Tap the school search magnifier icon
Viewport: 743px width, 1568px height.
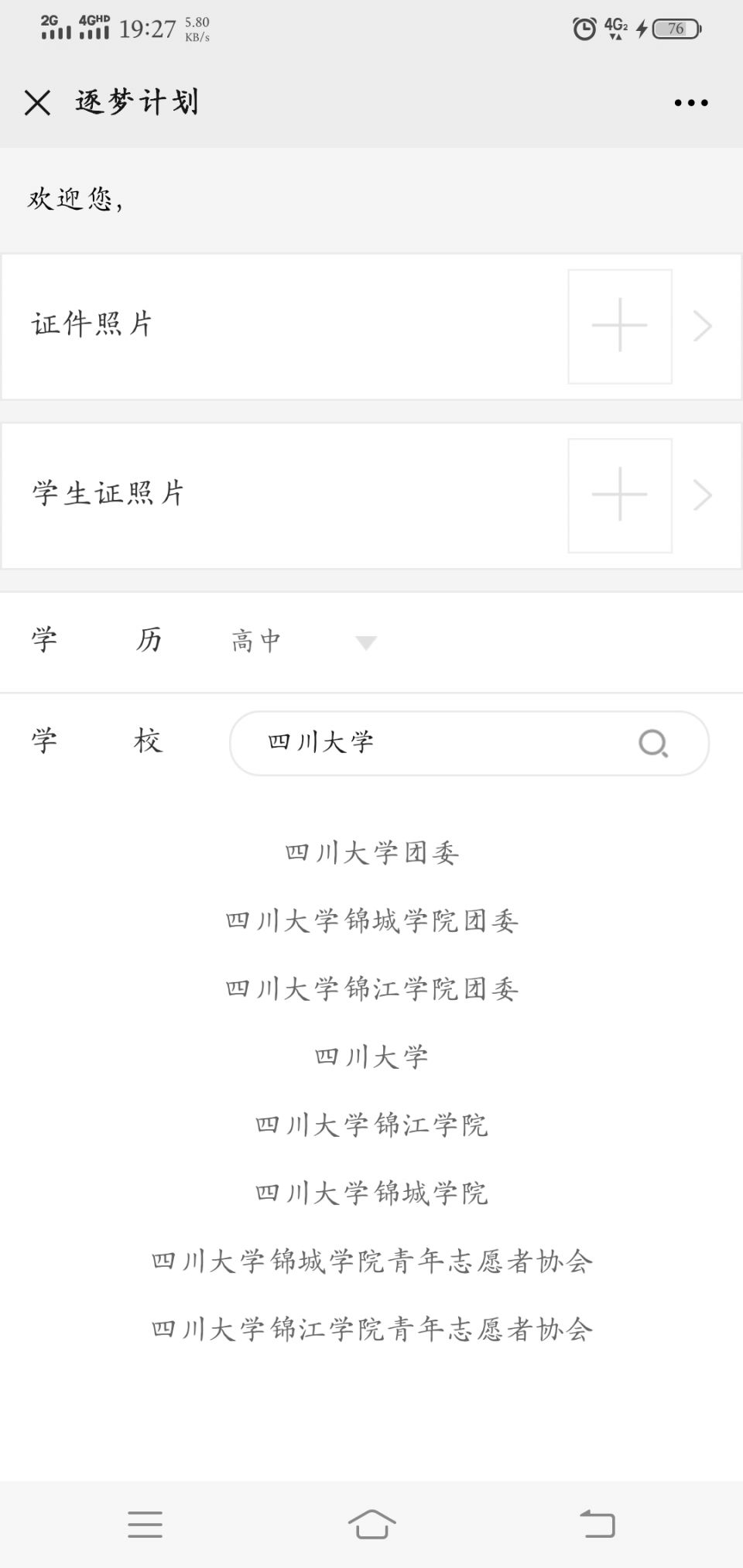pyautogui.click(x=652, y=743)
